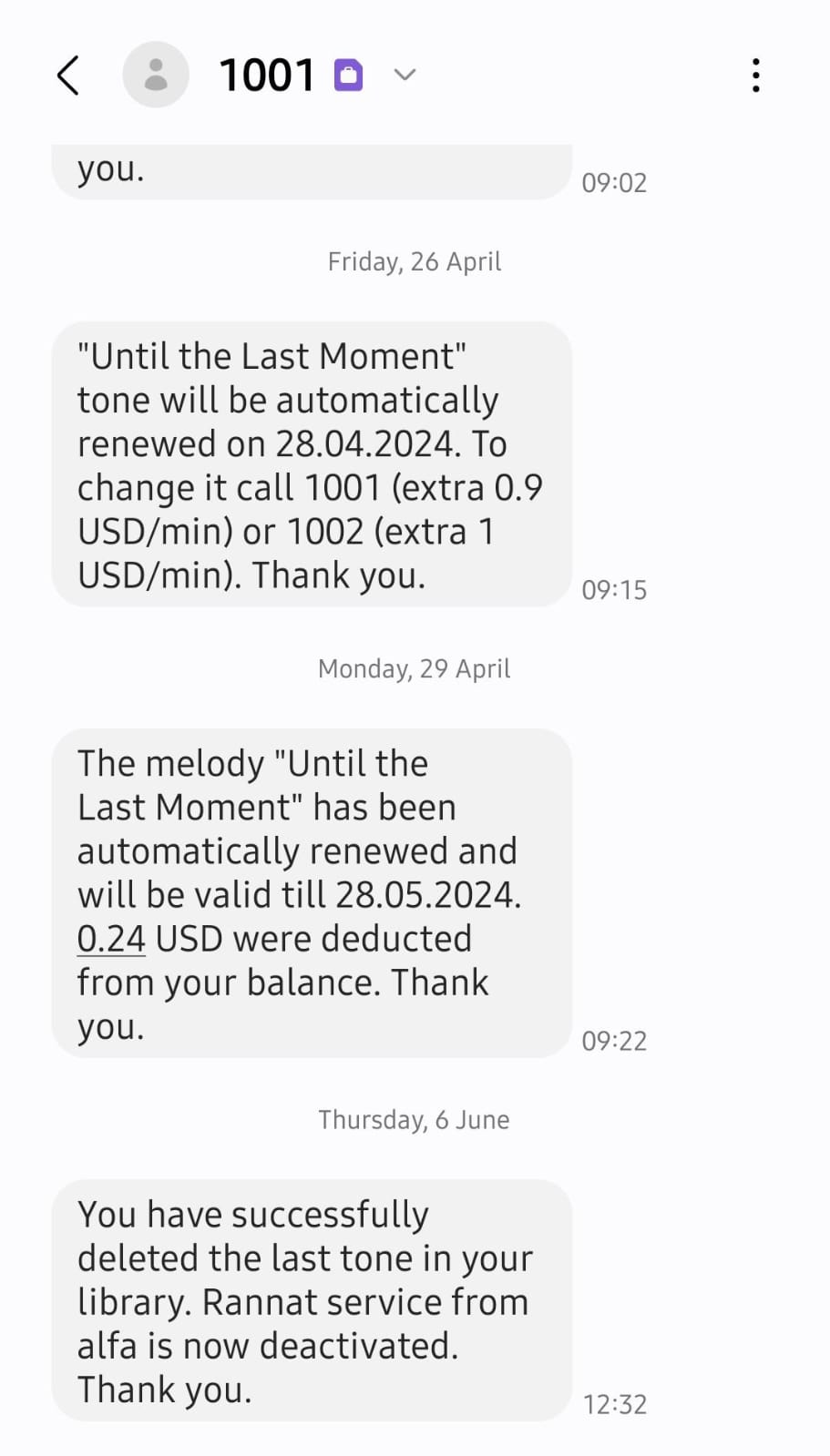Viewport: 830px width, 1456px height.
Task: Open the three-dot overflow menu
Action: click(755, 75)
